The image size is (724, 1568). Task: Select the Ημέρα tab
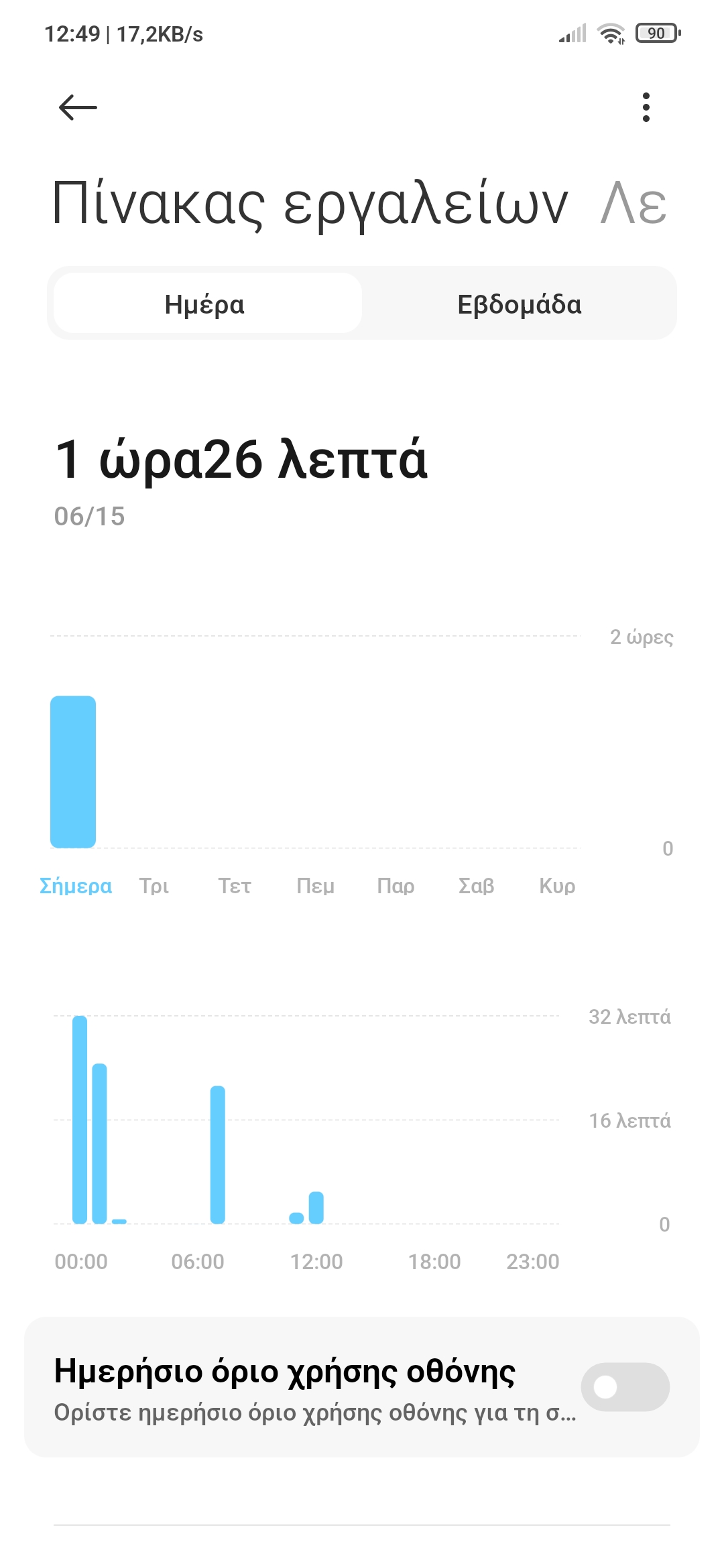[205, 304]
